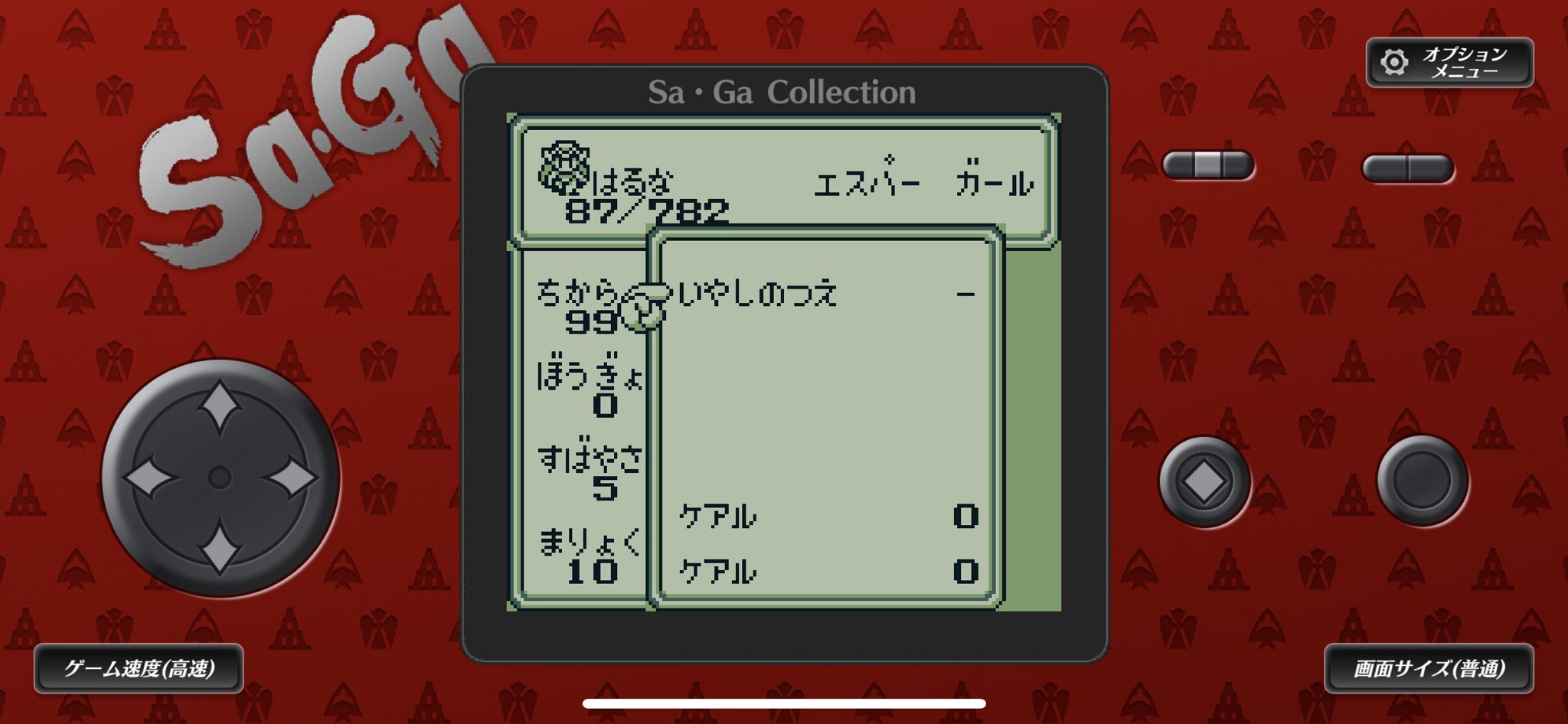Viewport: 1568px width, 724px height.
Task: Open the オプションメニュー options menu
Action: tap(1449, 62)
